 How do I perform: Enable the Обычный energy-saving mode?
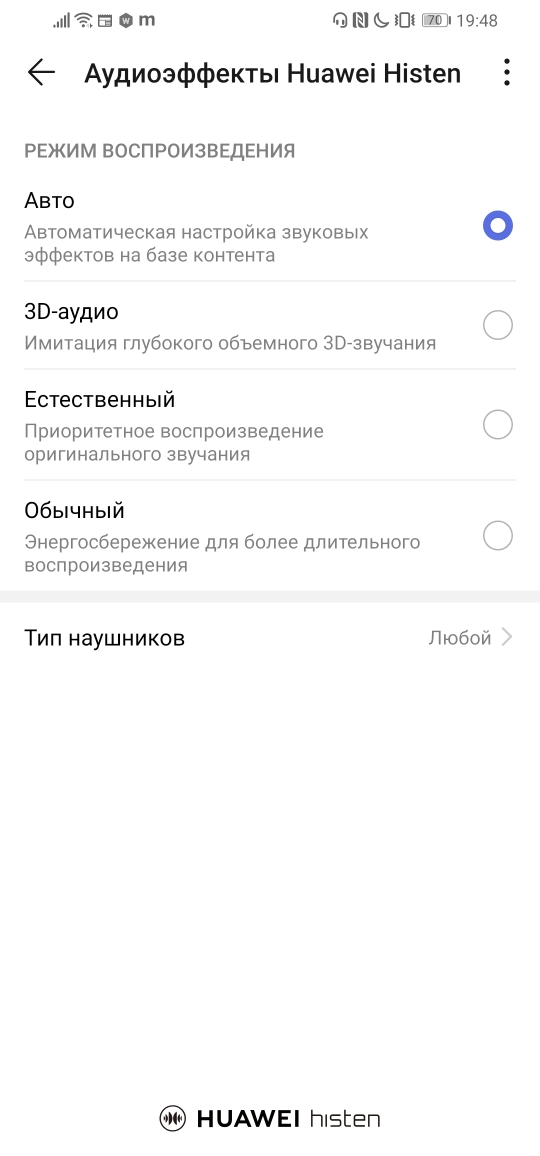click(270, 536)
